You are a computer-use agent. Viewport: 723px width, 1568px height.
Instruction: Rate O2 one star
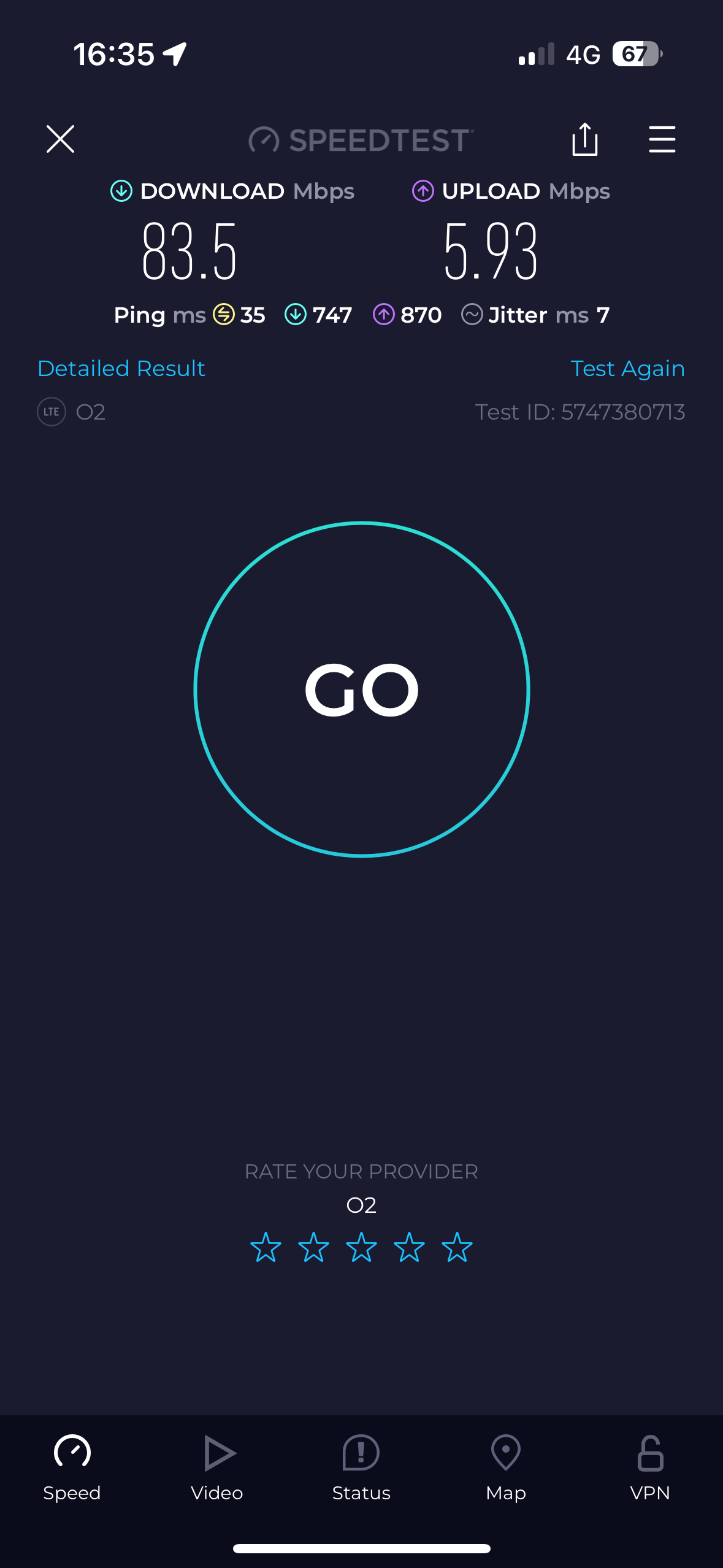coord(266,1247)
